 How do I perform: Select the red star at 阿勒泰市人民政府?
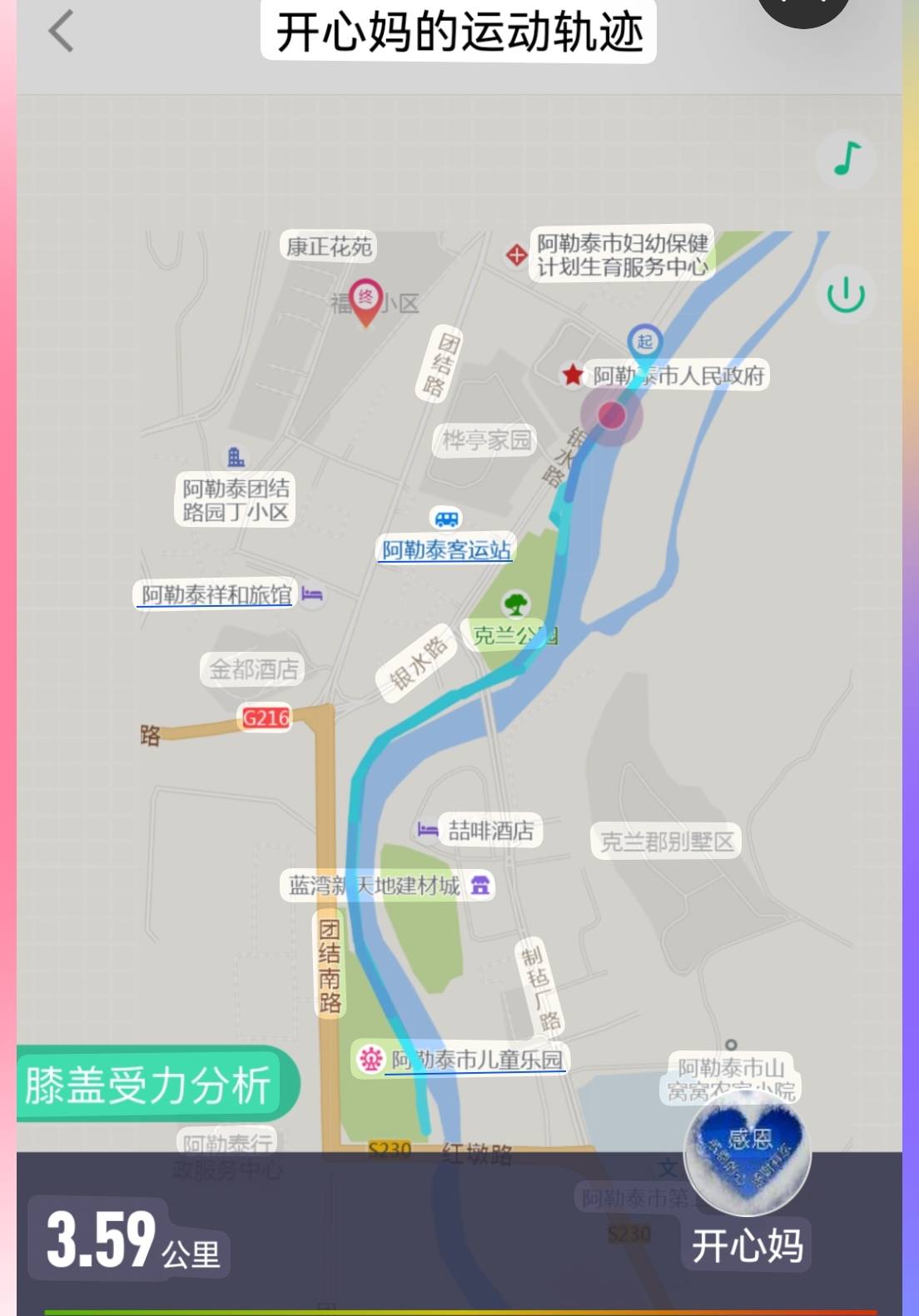(x=572, y=376)
